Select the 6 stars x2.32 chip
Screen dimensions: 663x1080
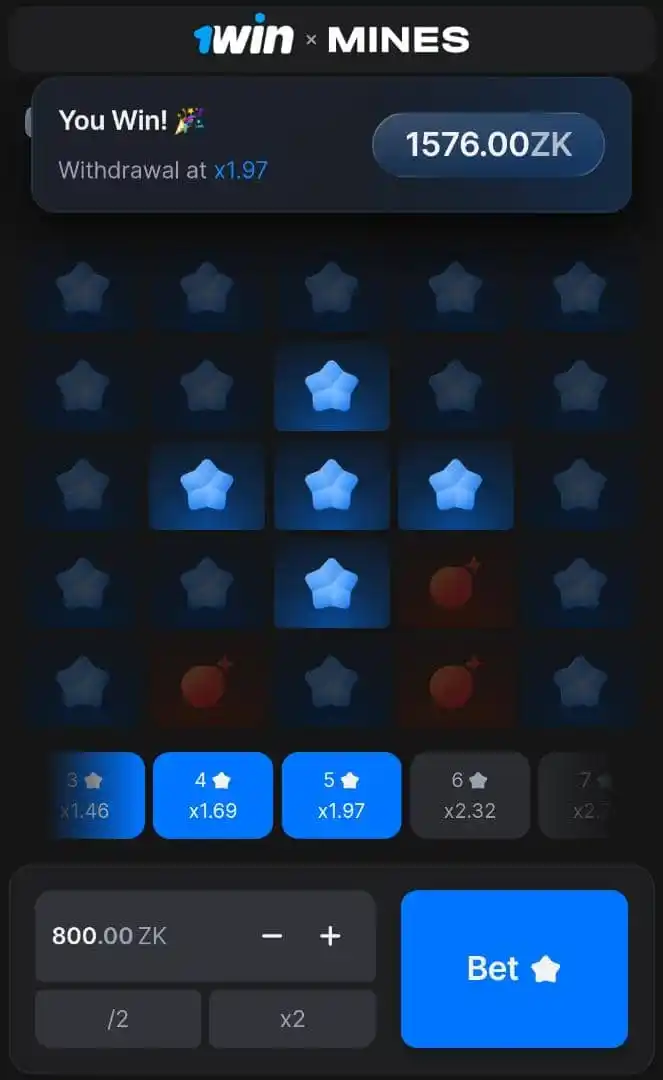(469, 795)
